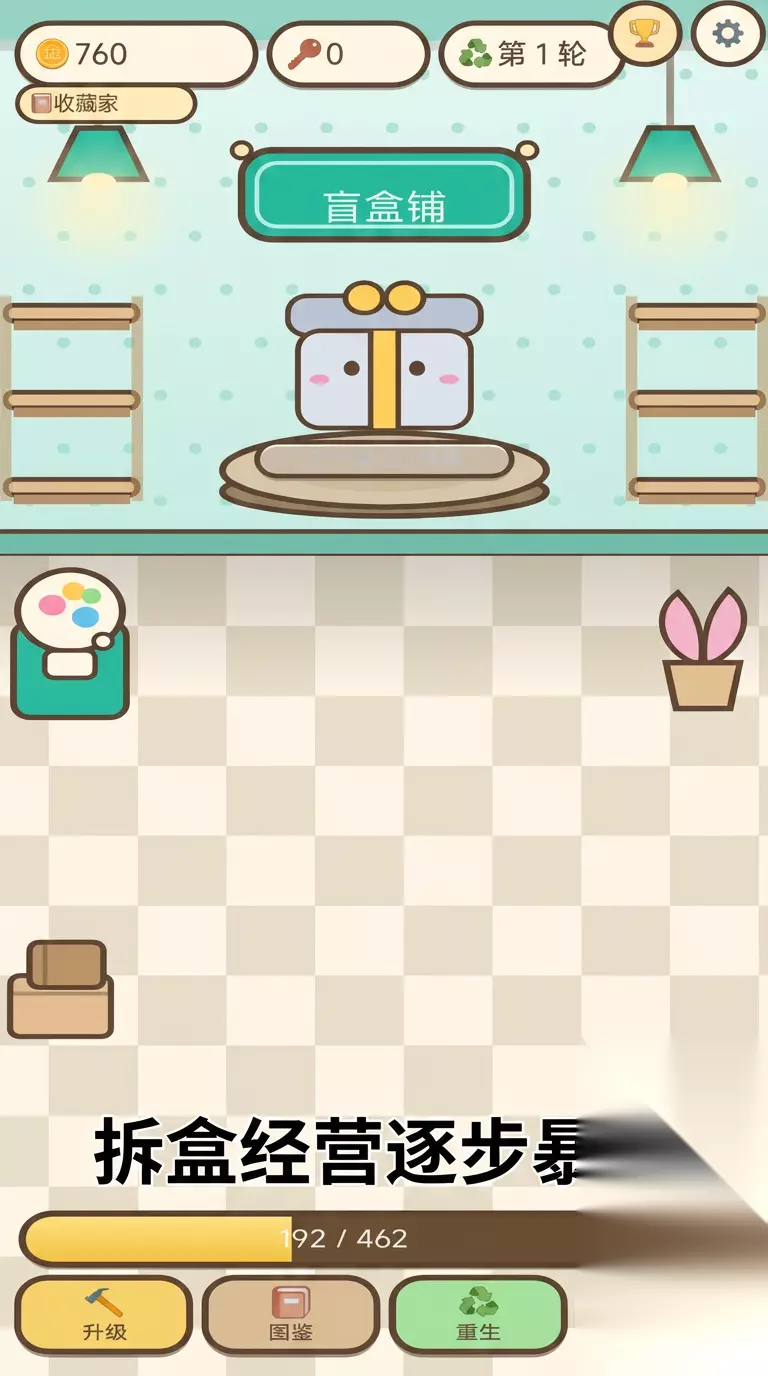Open the 升级 upgrade button

[104, 1315]
